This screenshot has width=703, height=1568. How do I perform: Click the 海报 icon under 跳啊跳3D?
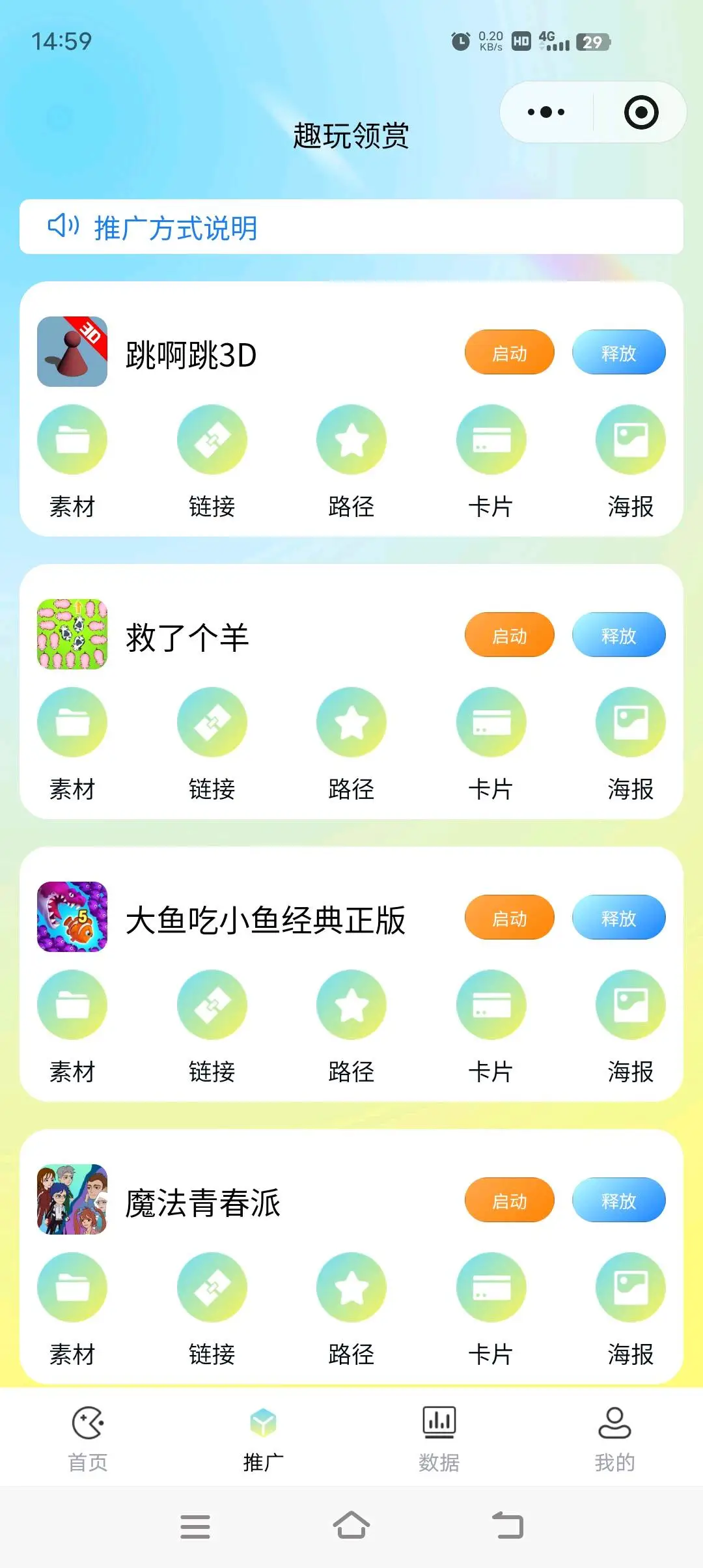point(629,440)
